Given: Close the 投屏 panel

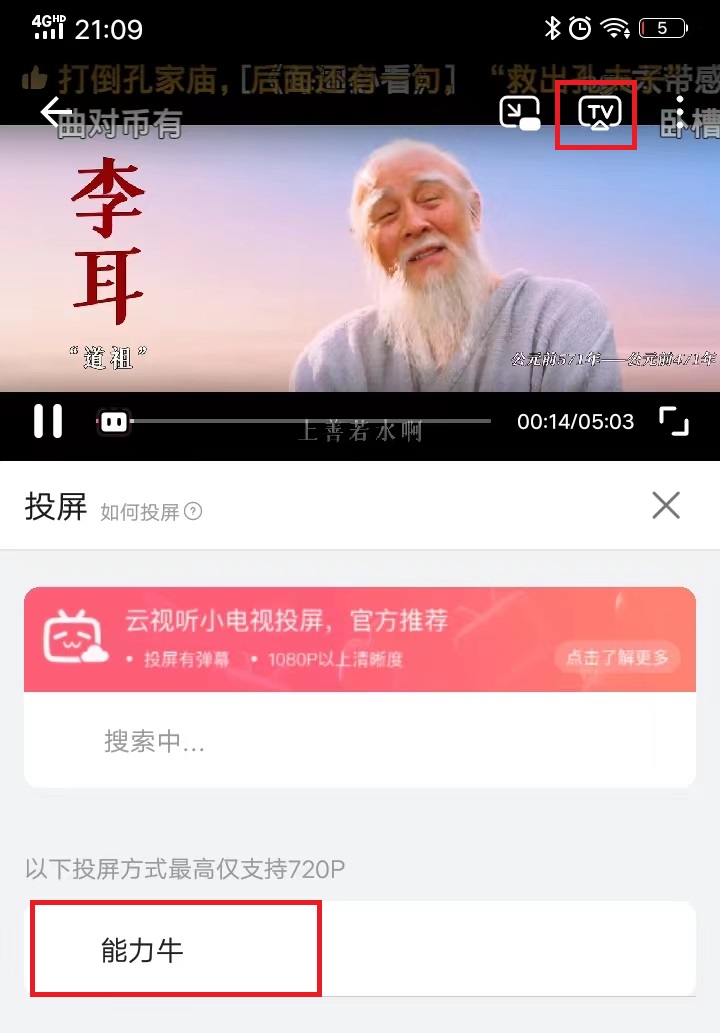Looking at the screenshot, I should [x=666, y=506].
